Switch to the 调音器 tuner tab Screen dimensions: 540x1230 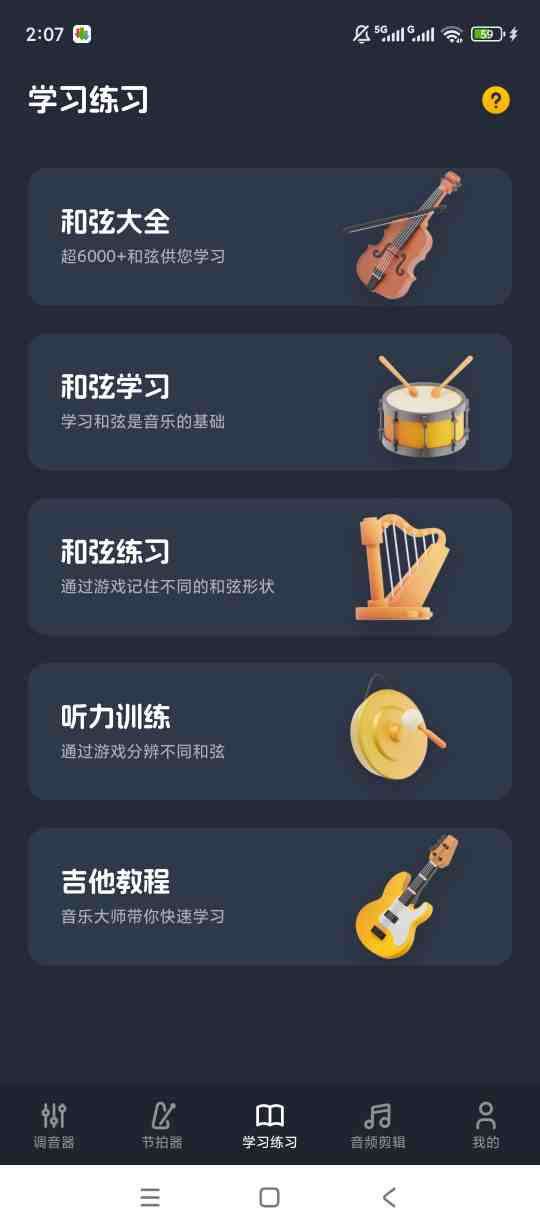pos(54,1125)
